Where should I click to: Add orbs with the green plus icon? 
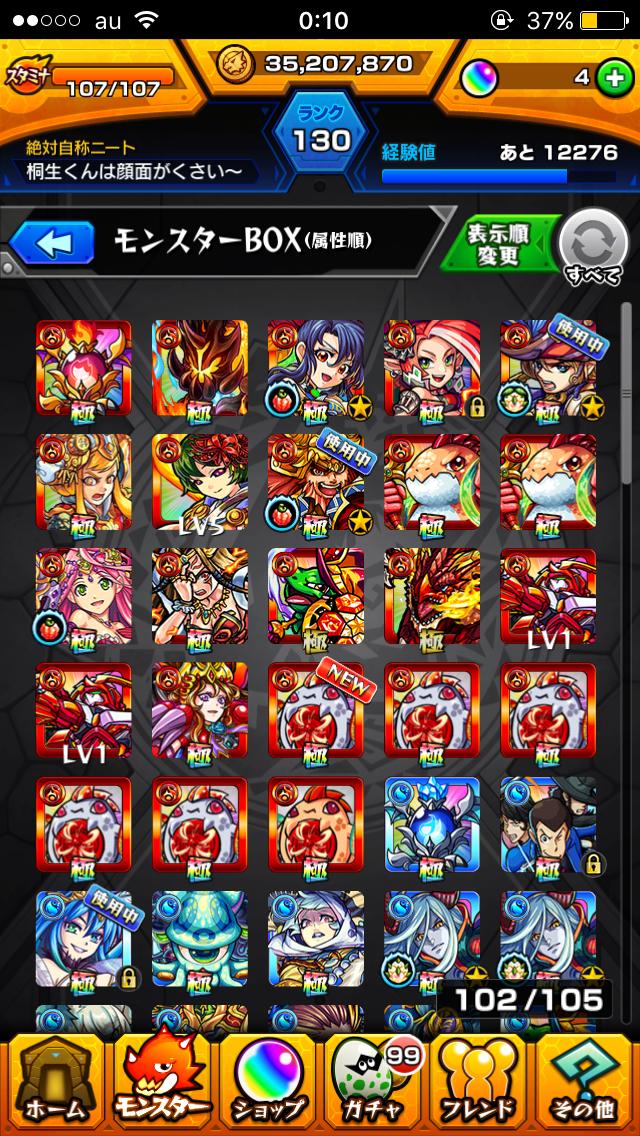[x=615, y=78]
